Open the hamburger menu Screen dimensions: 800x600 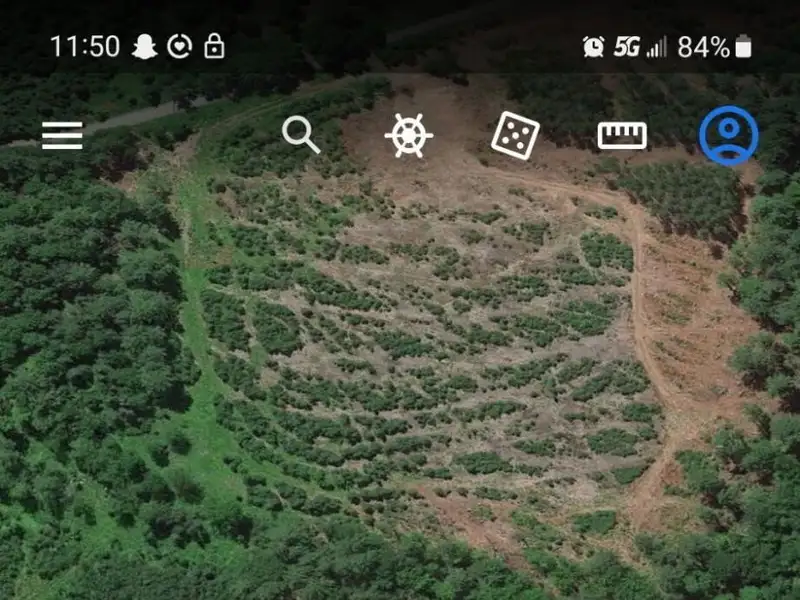62,135
